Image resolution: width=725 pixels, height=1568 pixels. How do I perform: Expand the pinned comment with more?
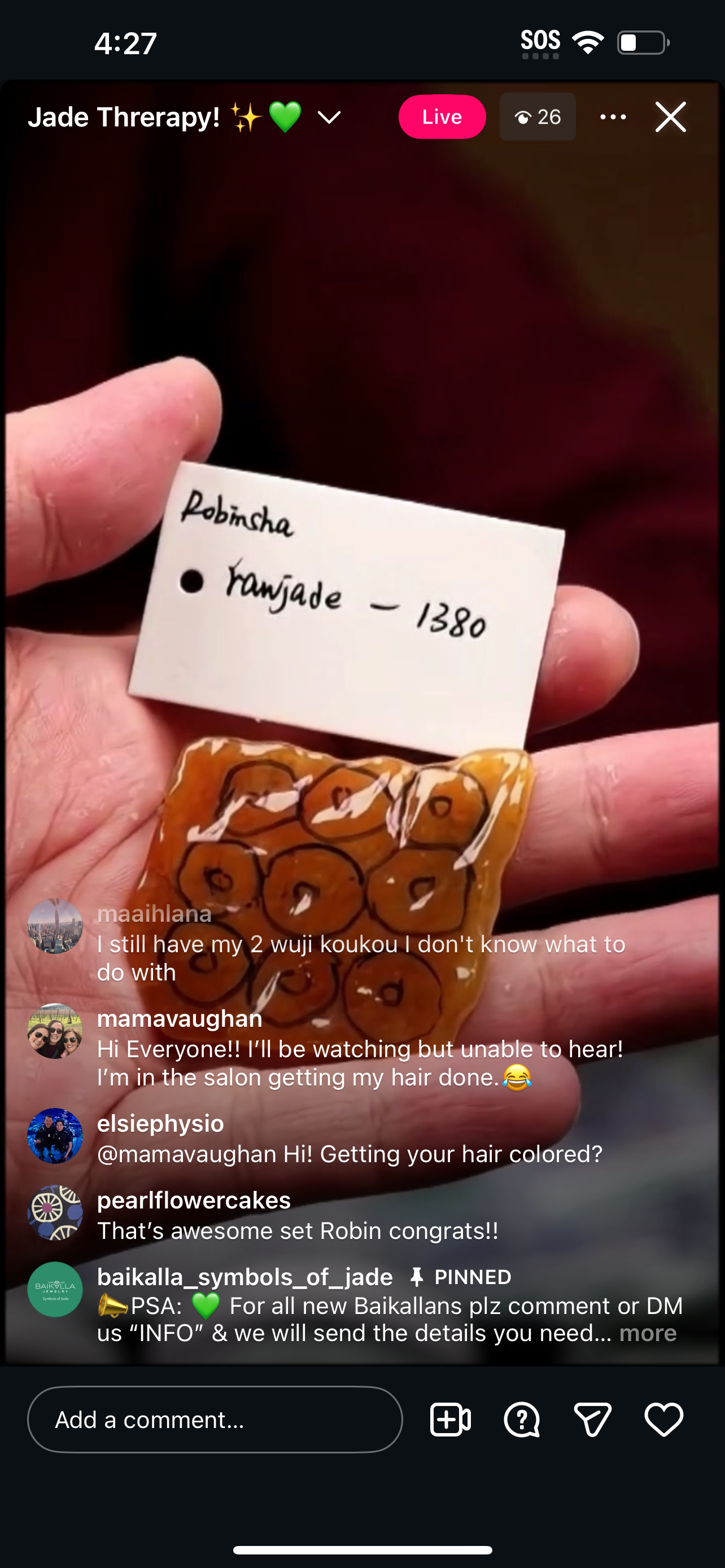click(647, 1333)
